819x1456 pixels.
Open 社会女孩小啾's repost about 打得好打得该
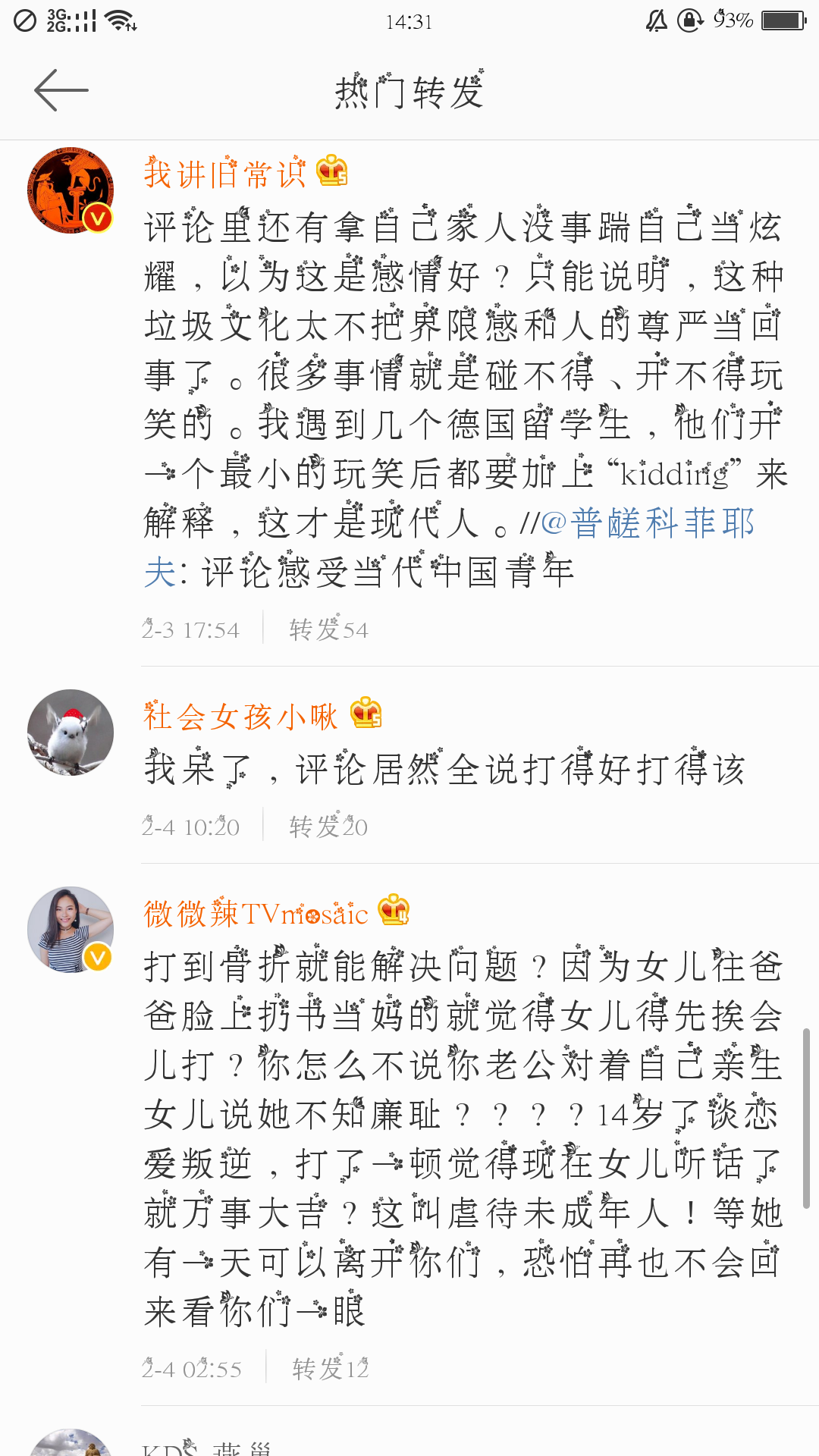pos(444,770)
